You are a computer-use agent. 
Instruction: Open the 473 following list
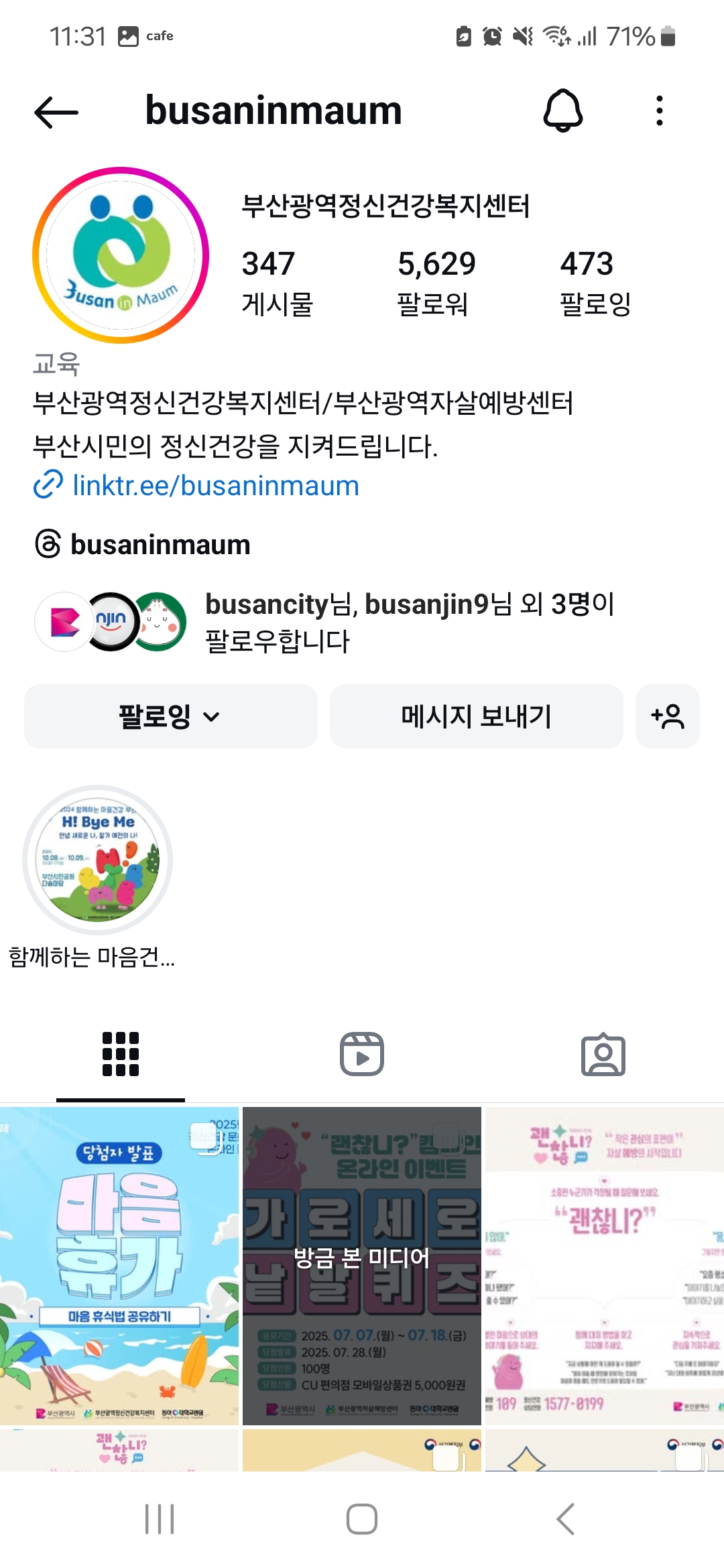pyautogui.click(x=595, y=282)
